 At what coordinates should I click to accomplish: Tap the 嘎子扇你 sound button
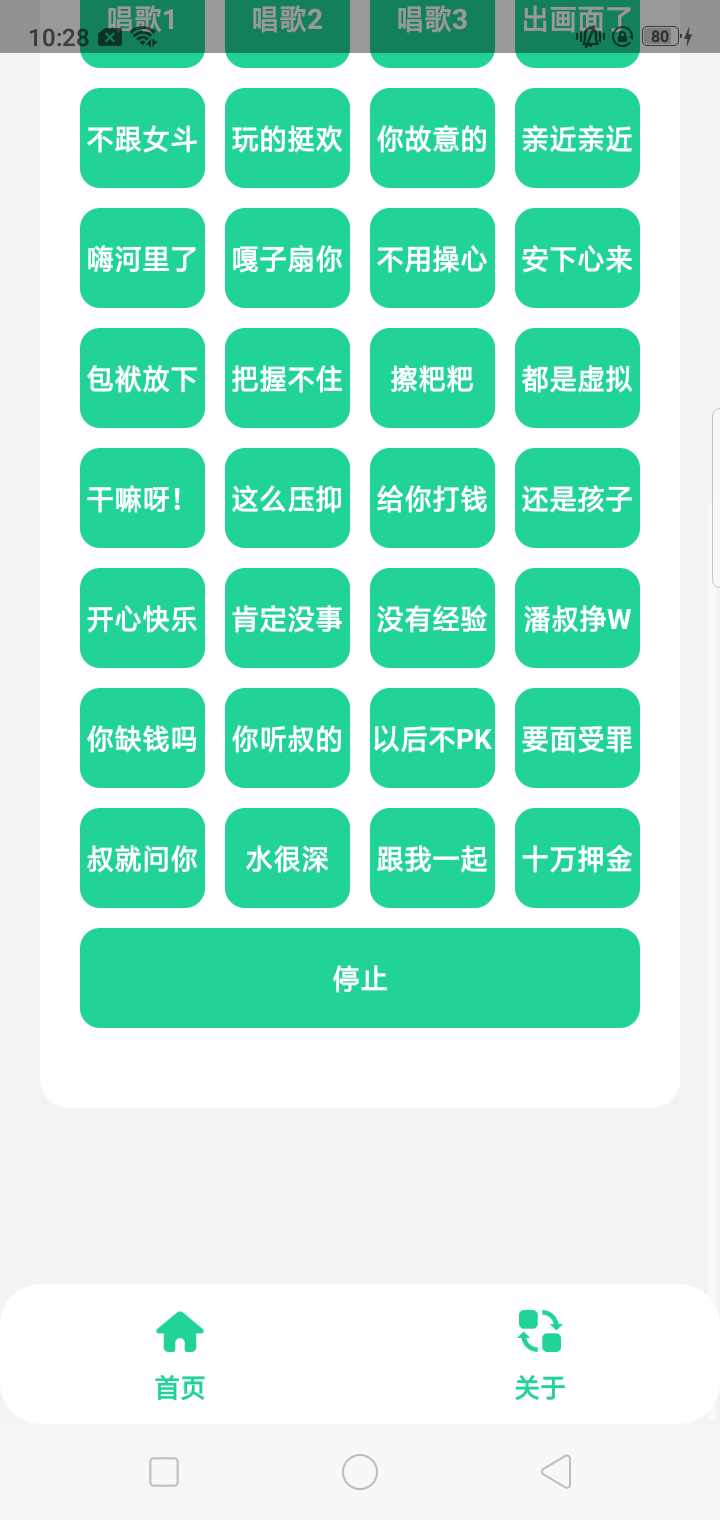pos(287,258)
